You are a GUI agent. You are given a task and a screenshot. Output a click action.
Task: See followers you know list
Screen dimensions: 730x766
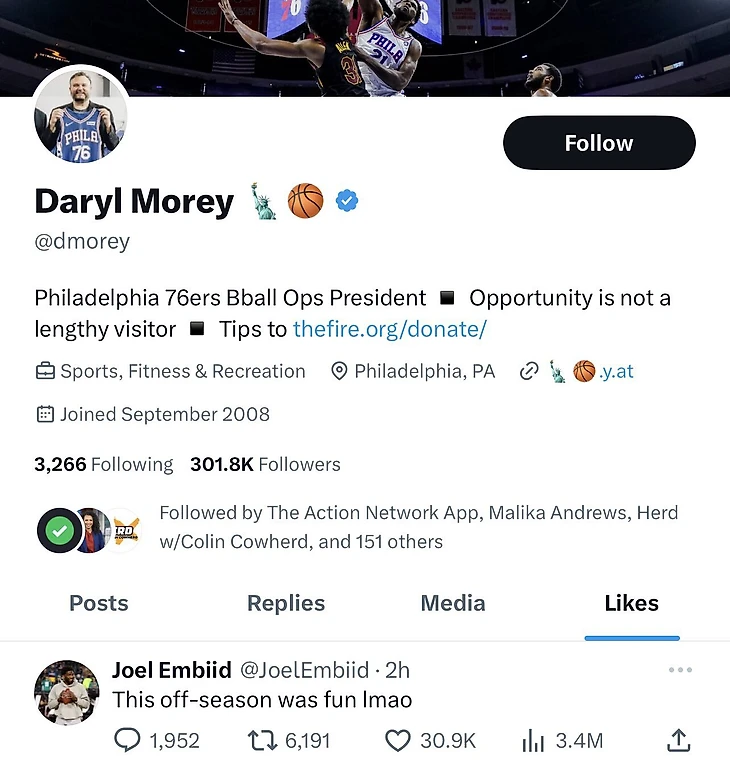pyautogui.click(x=418, y=527)
